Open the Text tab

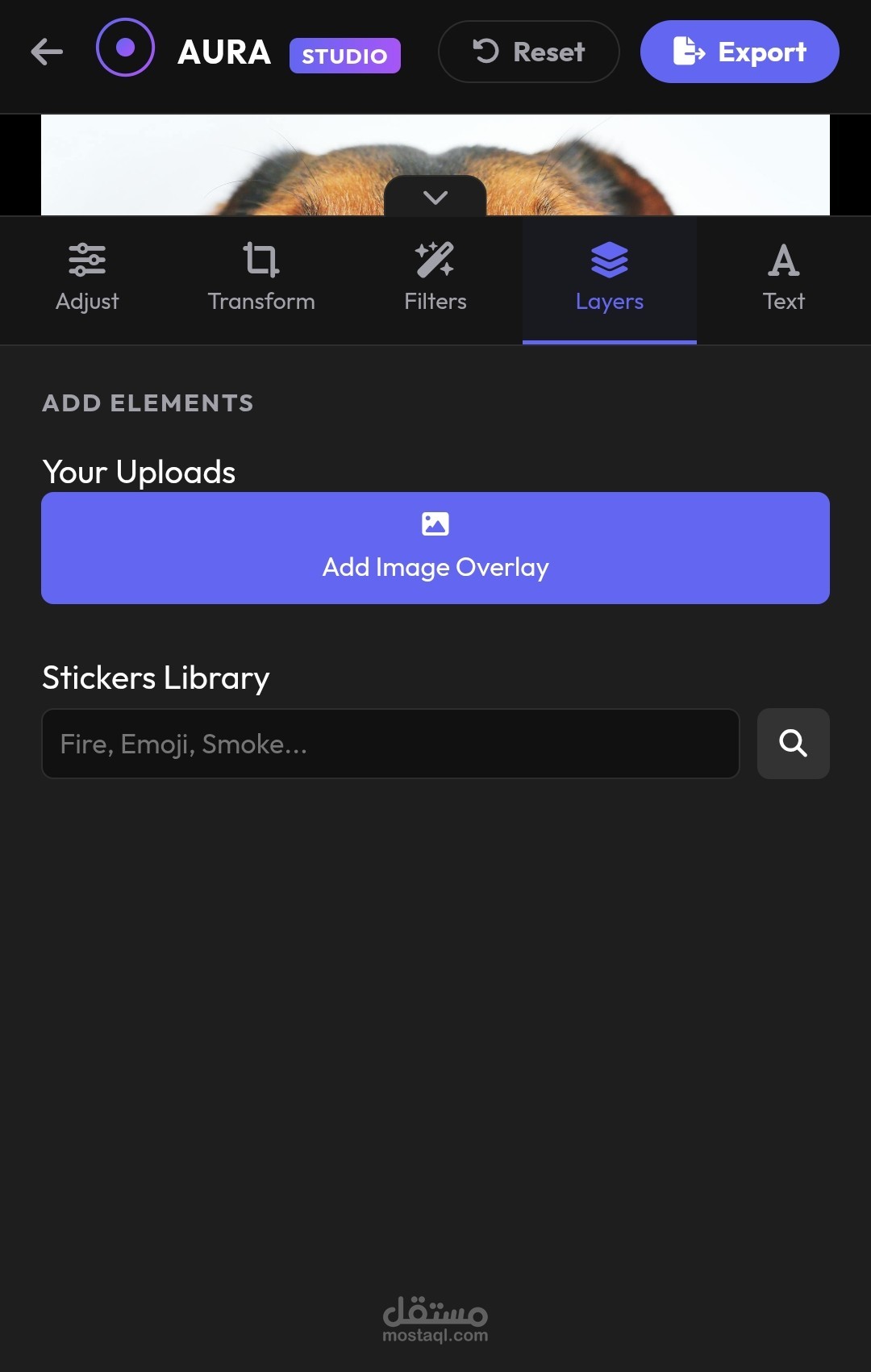click(784, 279)
